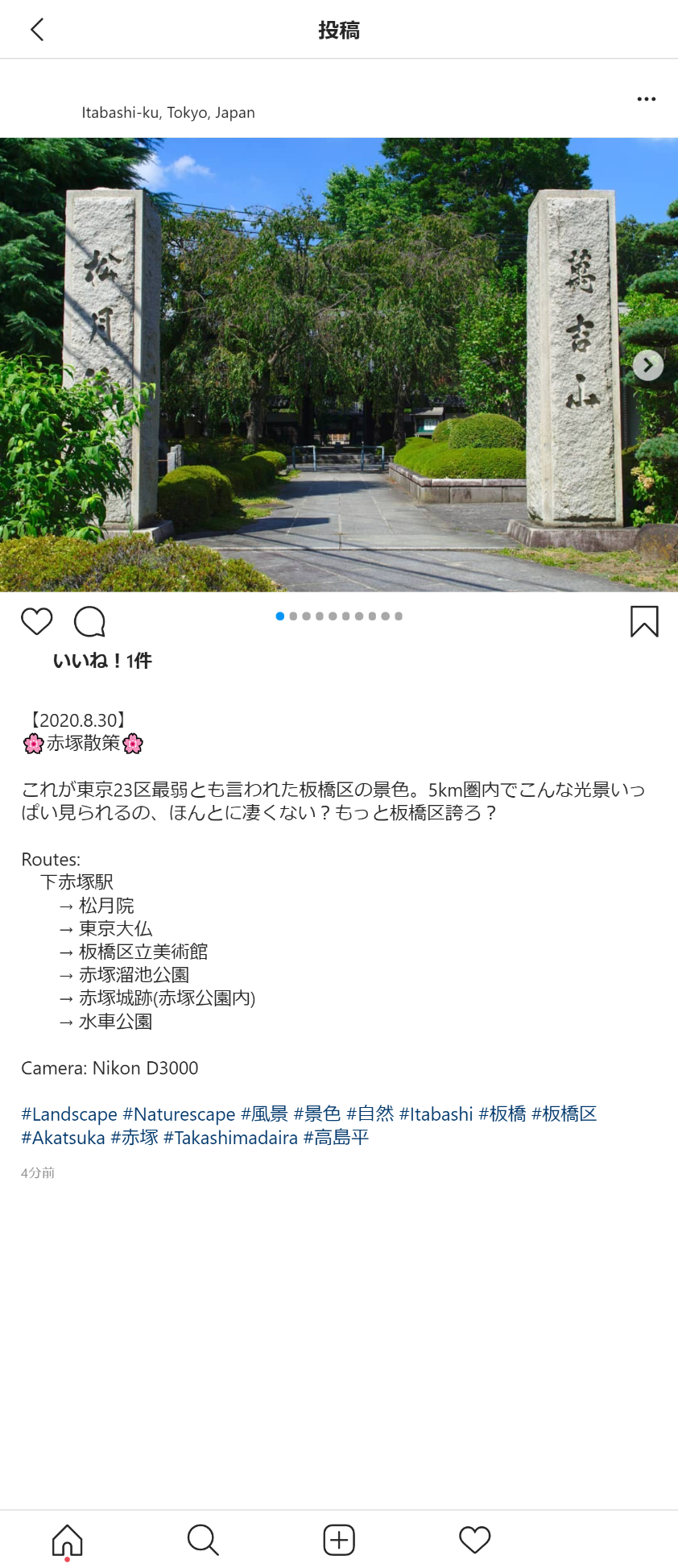Switch to the Search tab
The image size is (678, 1568).
(203, 1540)
